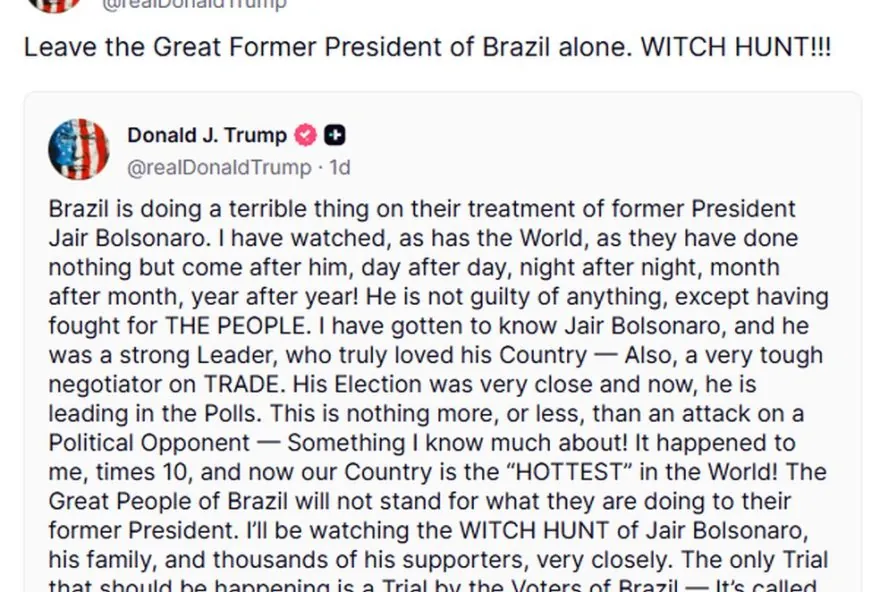Open the @realDonaldTrump handle in quoted post
Image resolution: width=880 pixels, height=592 pixels.
(x=219, y=167)
